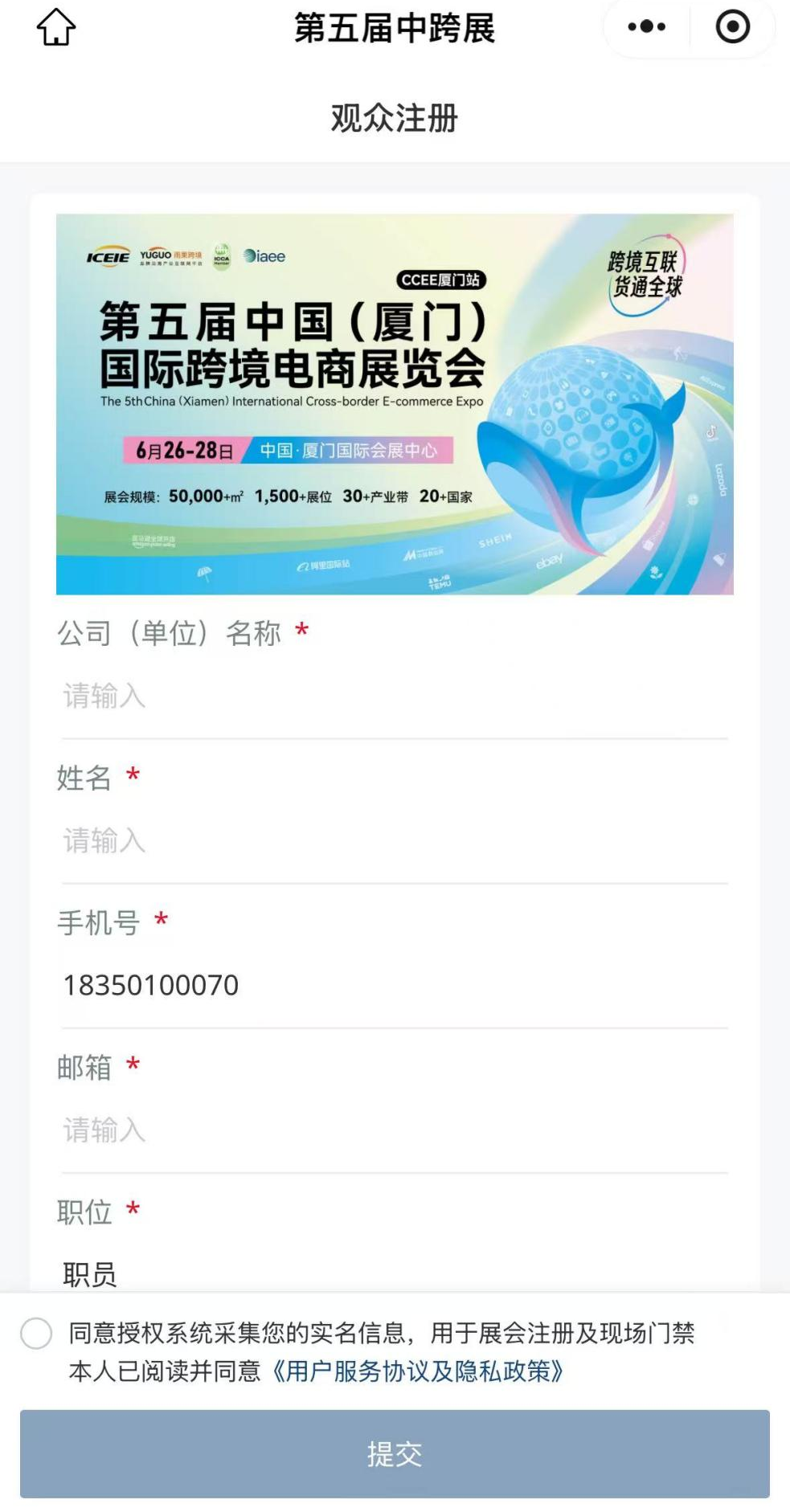Viewport: 790px width, 1512px height.
Task: Focus the 姓名 name input field
Action: pos(394,840)
